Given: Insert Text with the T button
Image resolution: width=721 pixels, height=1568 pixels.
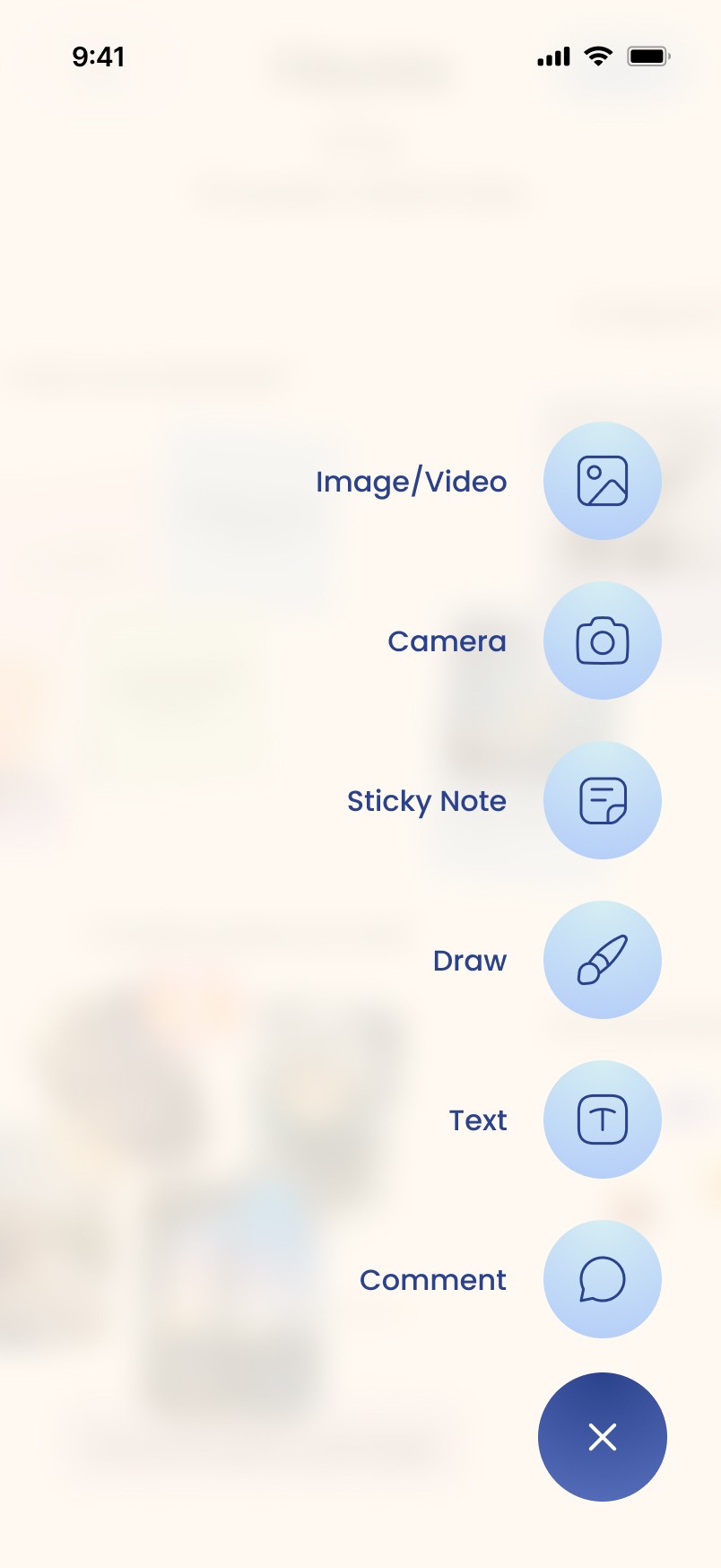Looking at the screenshot, I should click(x=603, y=1119).
